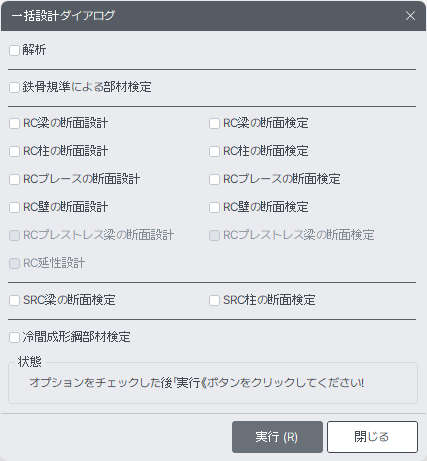Tick SRC柱の断面検定 checkbox
Screen dimensions: 427x461
click(x=214, y=300)
